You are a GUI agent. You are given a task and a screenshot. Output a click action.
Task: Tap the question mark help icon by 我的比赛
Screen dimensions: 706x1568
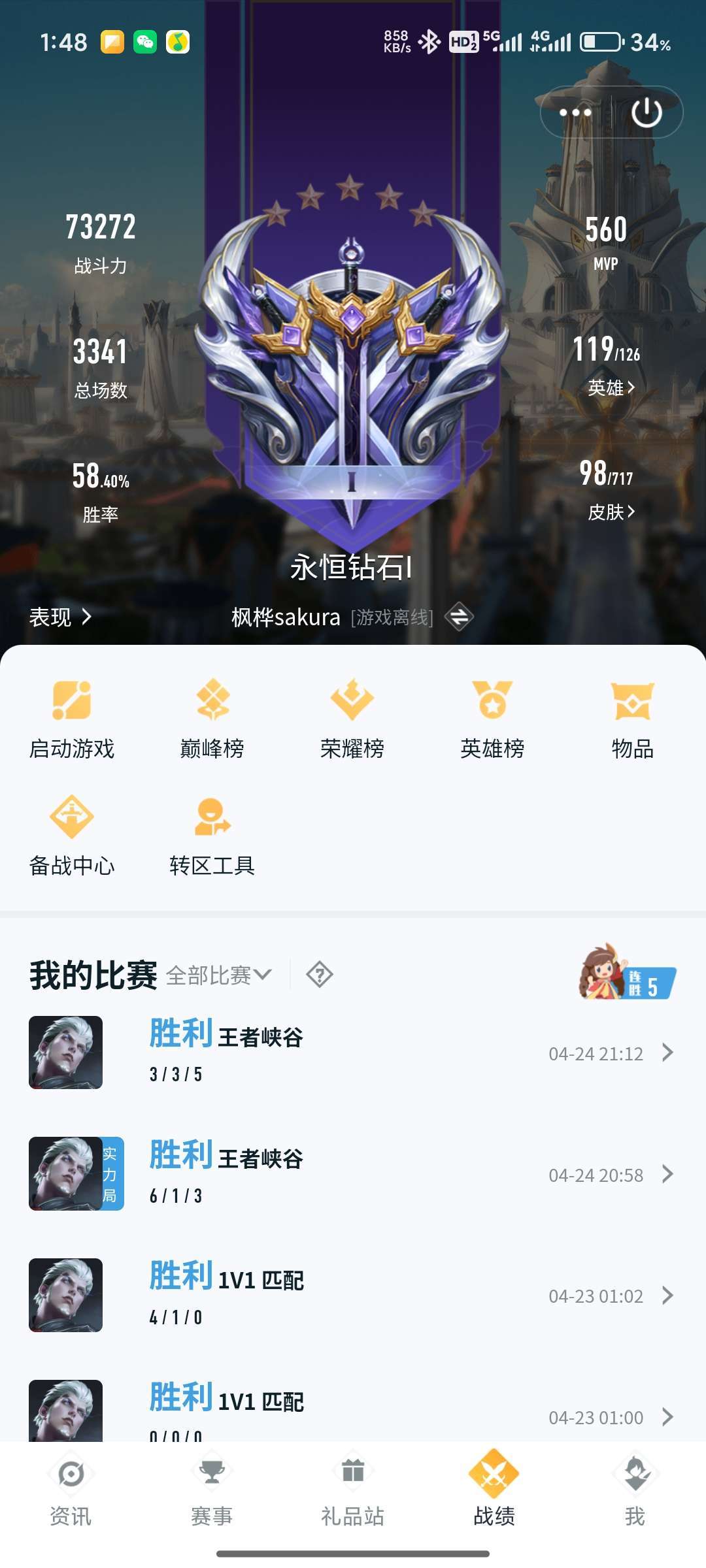320,975
